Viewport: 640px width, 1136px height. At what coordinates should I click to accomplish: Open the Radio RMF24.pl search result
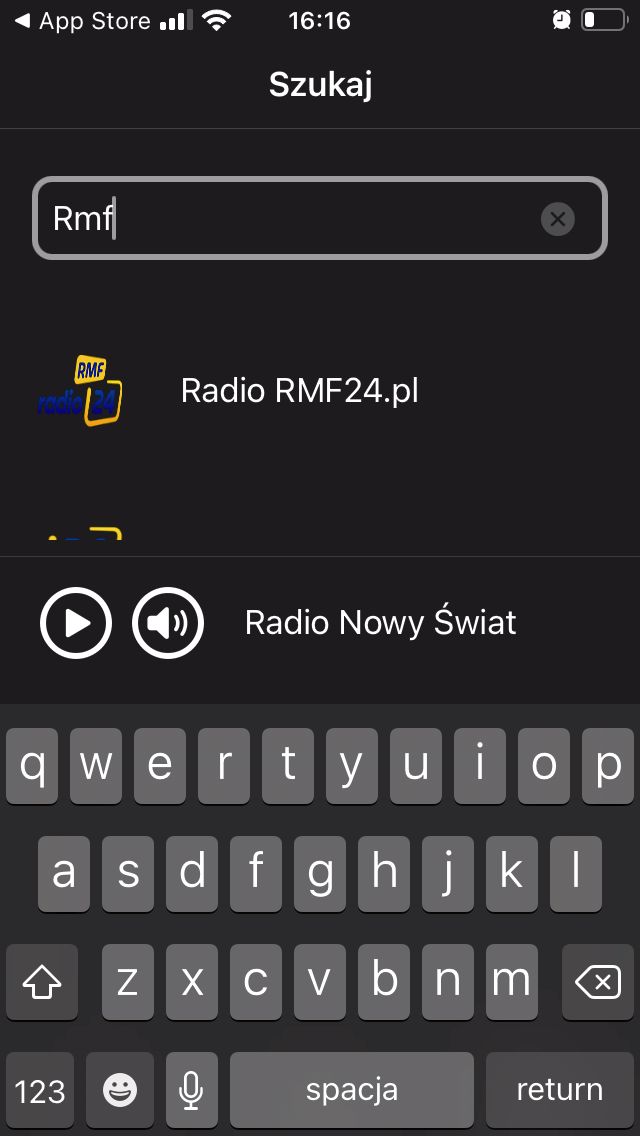point(320,391)
